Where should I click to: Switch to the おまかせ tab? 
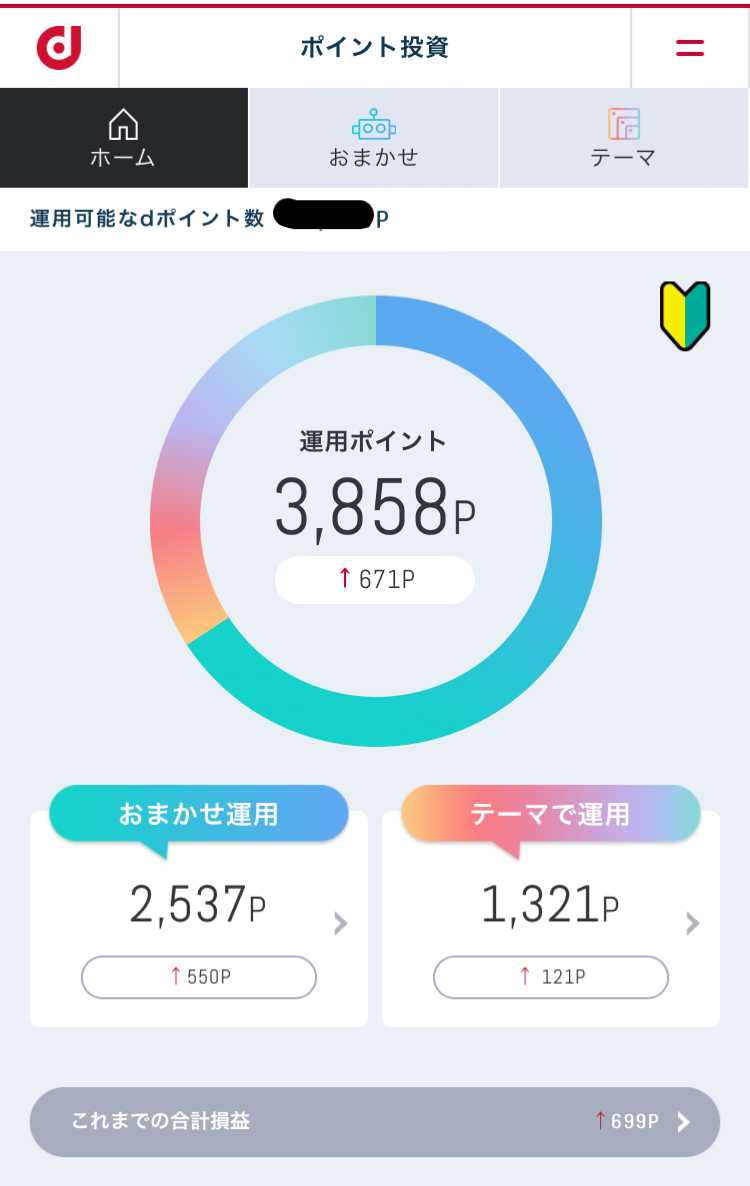coord(373,138)
